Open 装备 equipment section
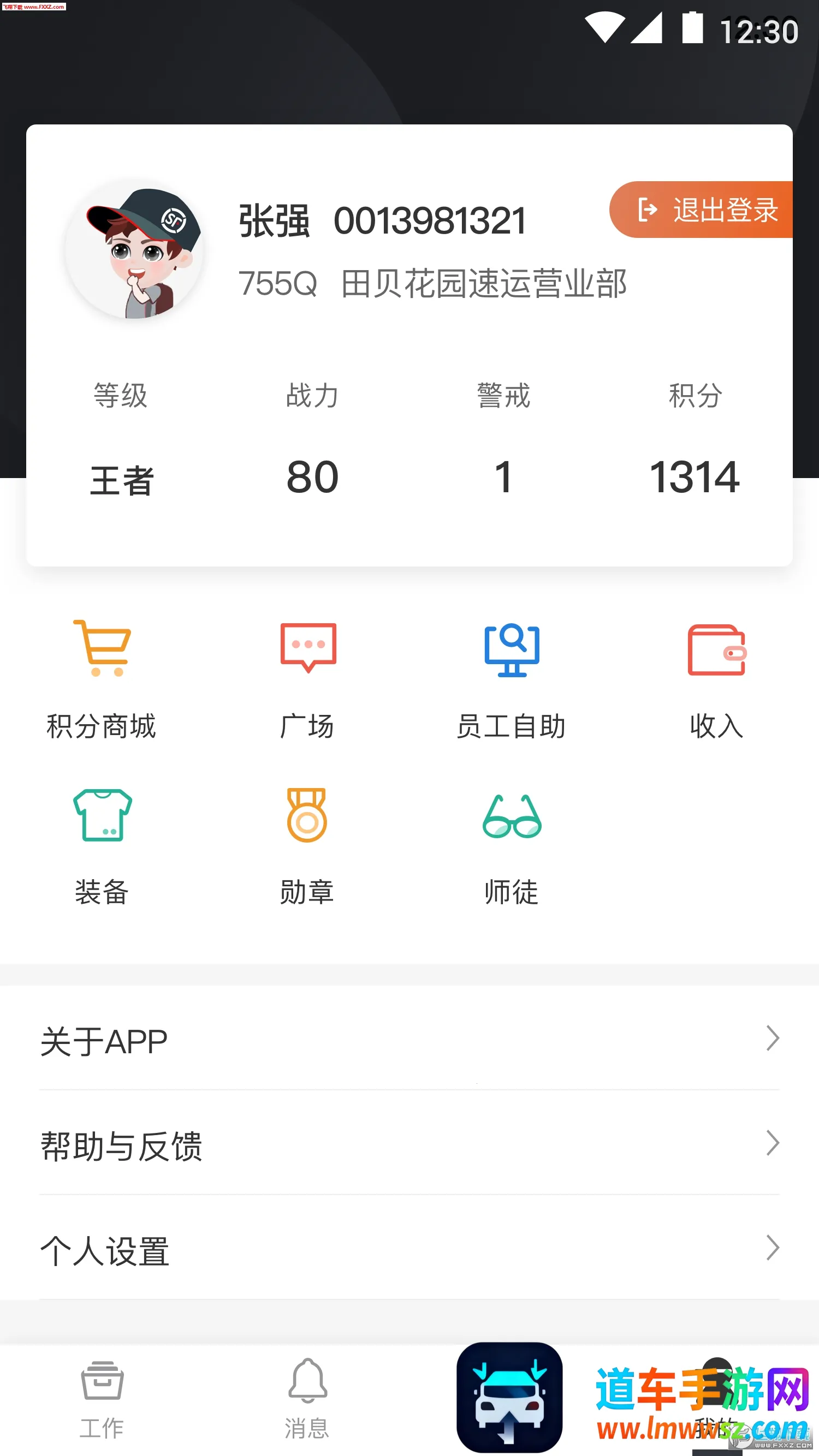819x1456 pixels. tap(102, 845)
